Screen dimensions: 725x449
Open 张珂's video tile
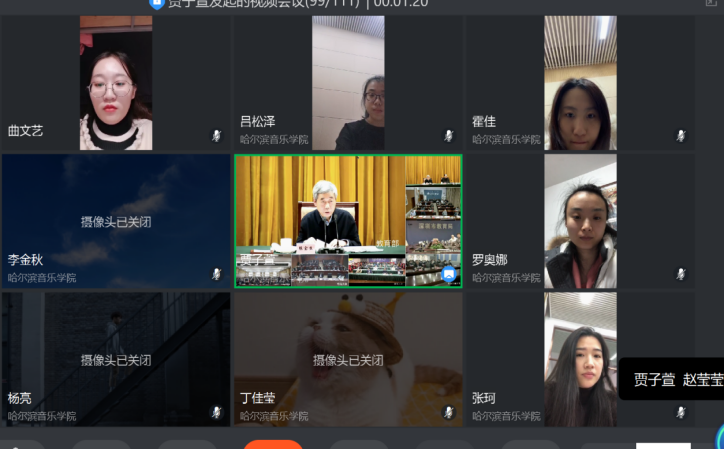coord(580,359)
